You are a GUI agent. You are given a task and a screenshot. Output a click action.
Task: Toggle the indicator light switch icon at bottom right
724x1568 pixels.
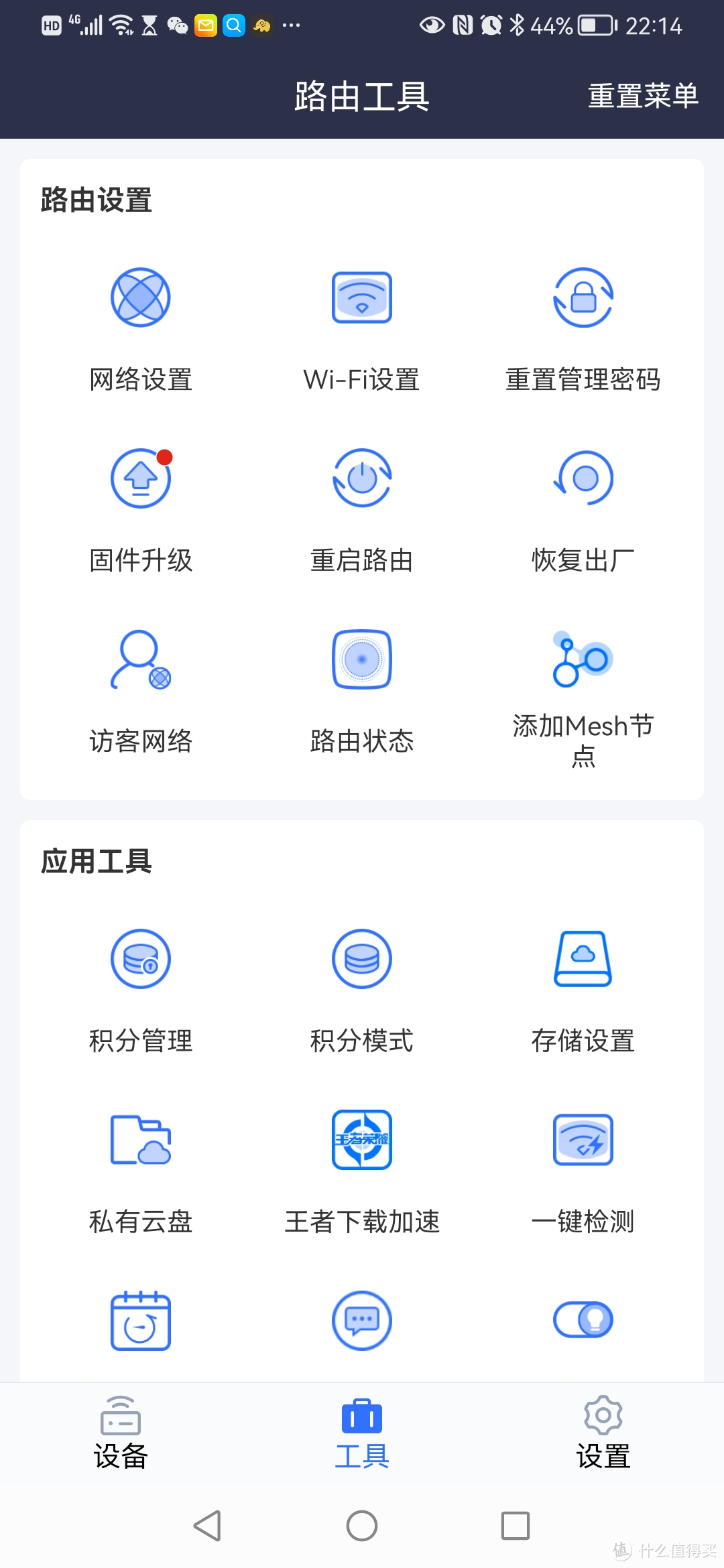[x=582, y=1319]
